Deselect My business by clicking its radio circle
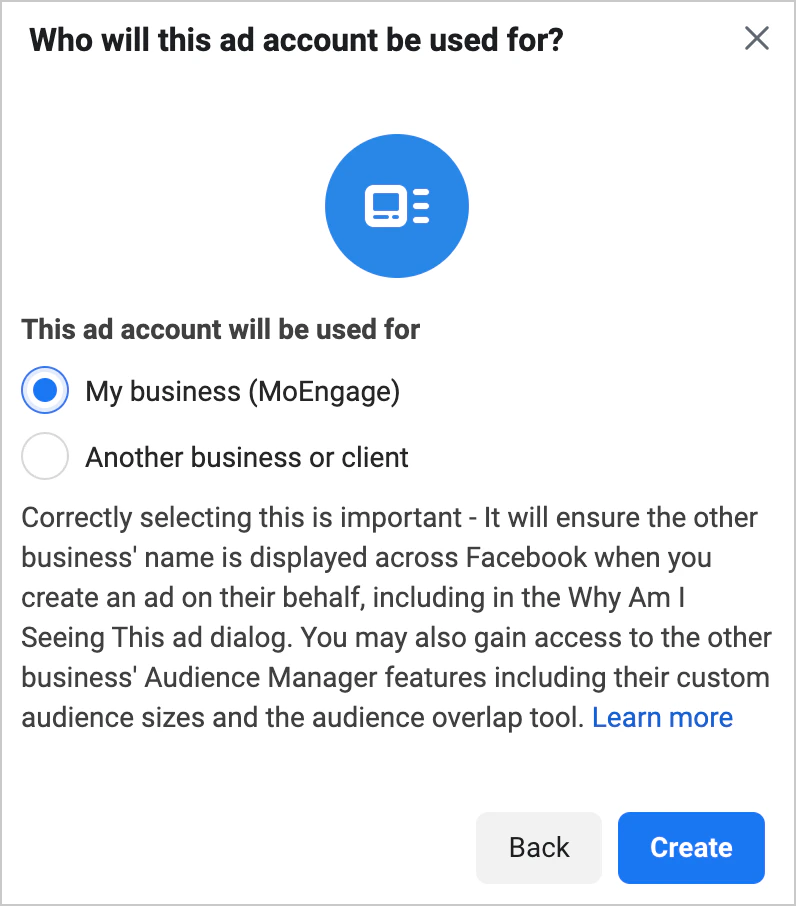 44,391
